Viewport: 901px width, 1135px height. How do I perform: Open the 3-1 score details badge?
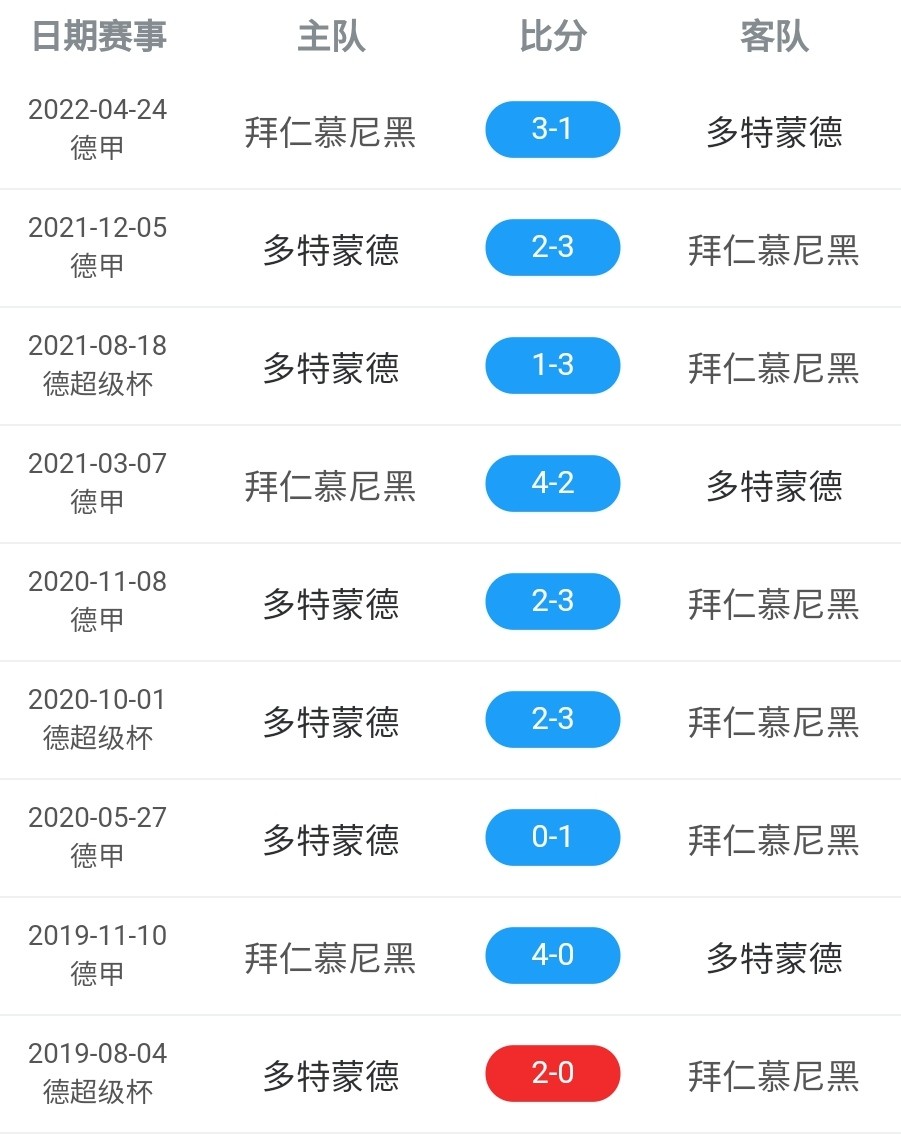pos(552,129)
